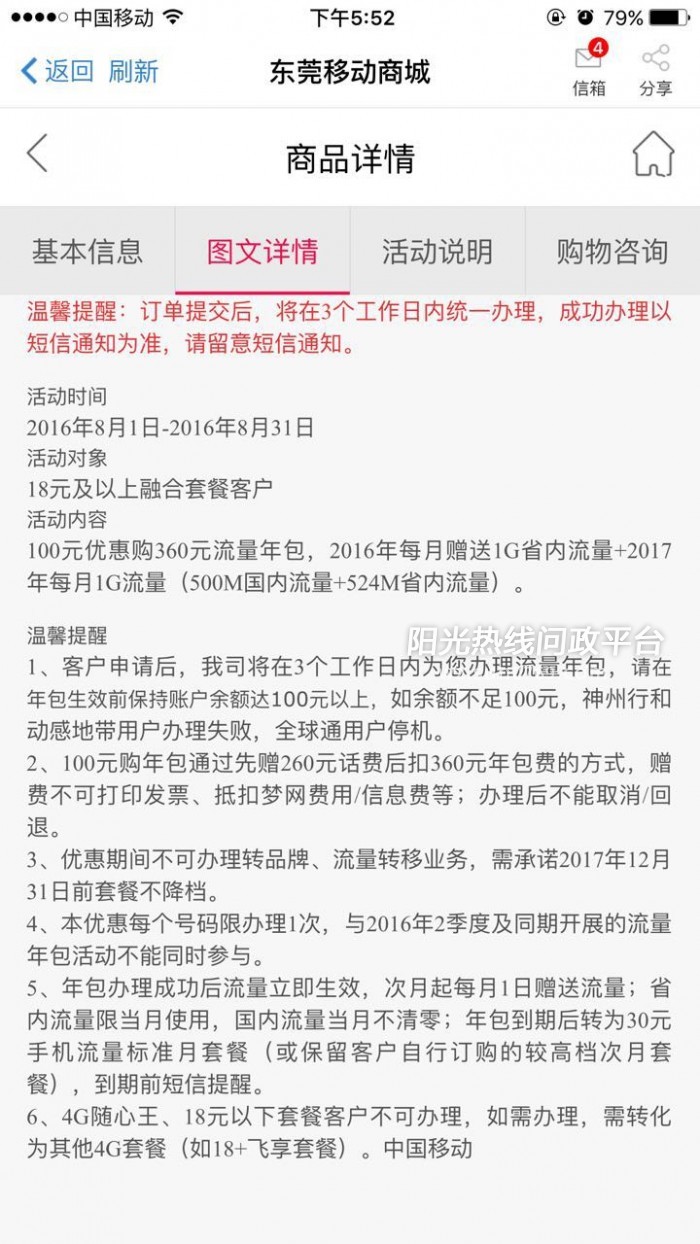
Task: Share this page via 分享
Action: (656, 70)
